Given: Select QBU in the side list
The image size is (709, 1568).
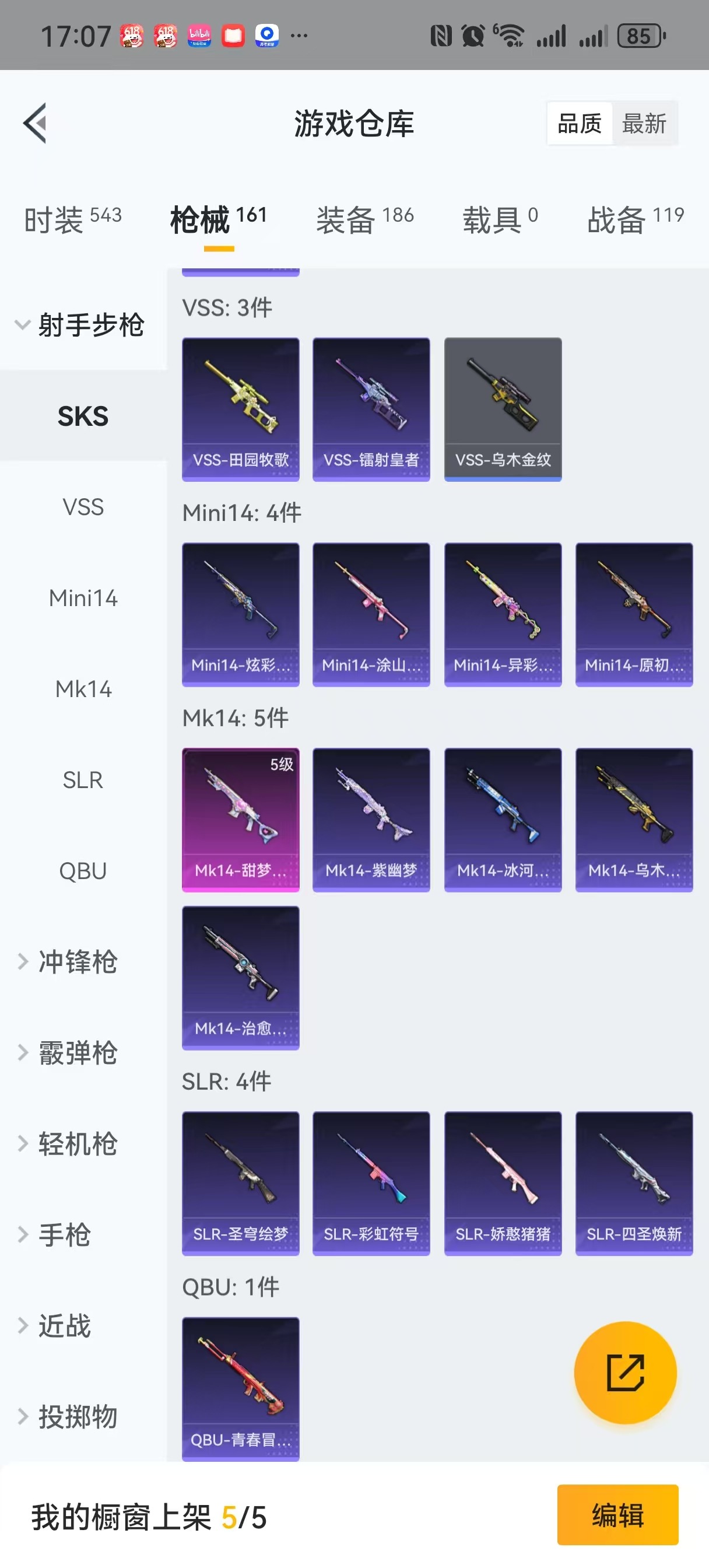Looking at the screenshot, I should pos(83,871).
